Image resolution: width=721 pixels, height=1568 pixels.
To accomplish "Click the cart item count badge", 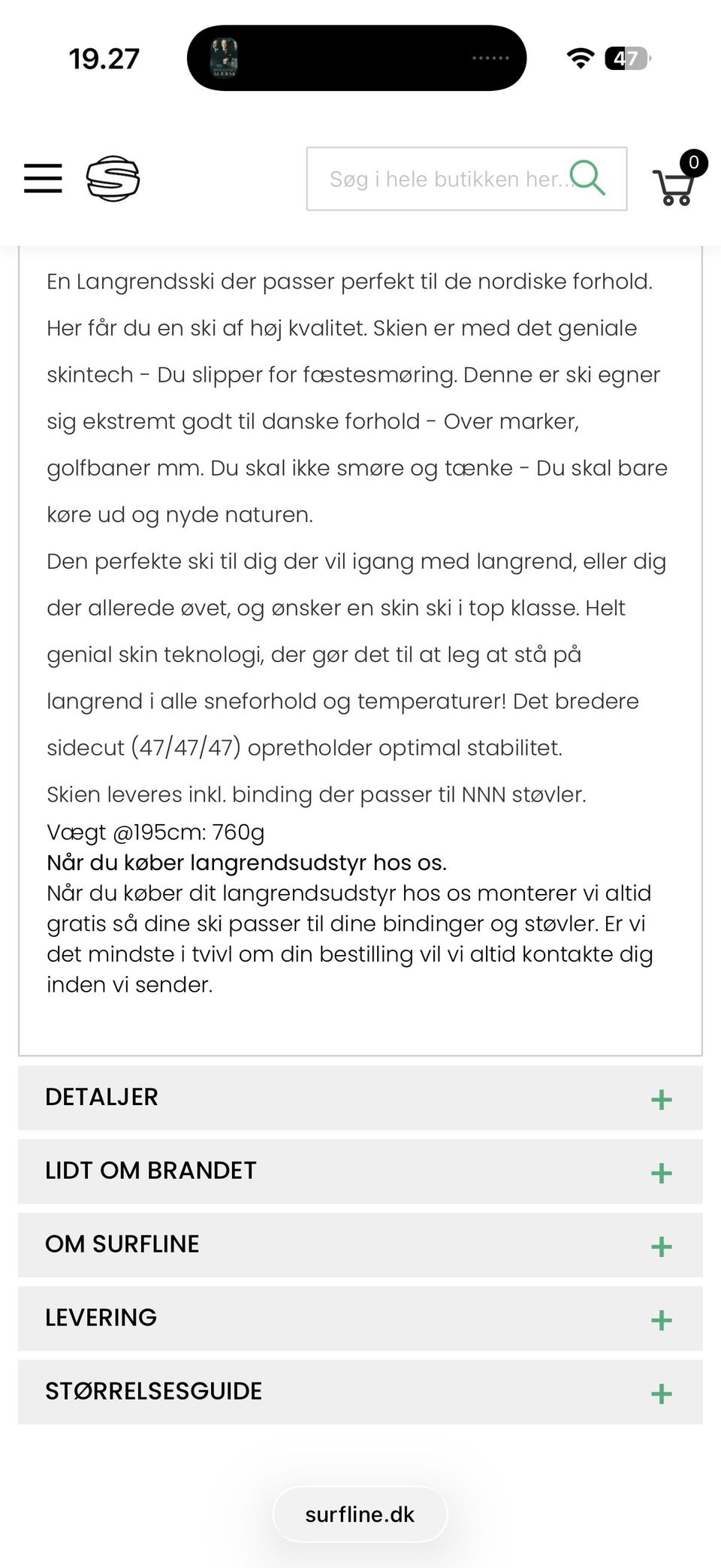I will tap(693, 163).
